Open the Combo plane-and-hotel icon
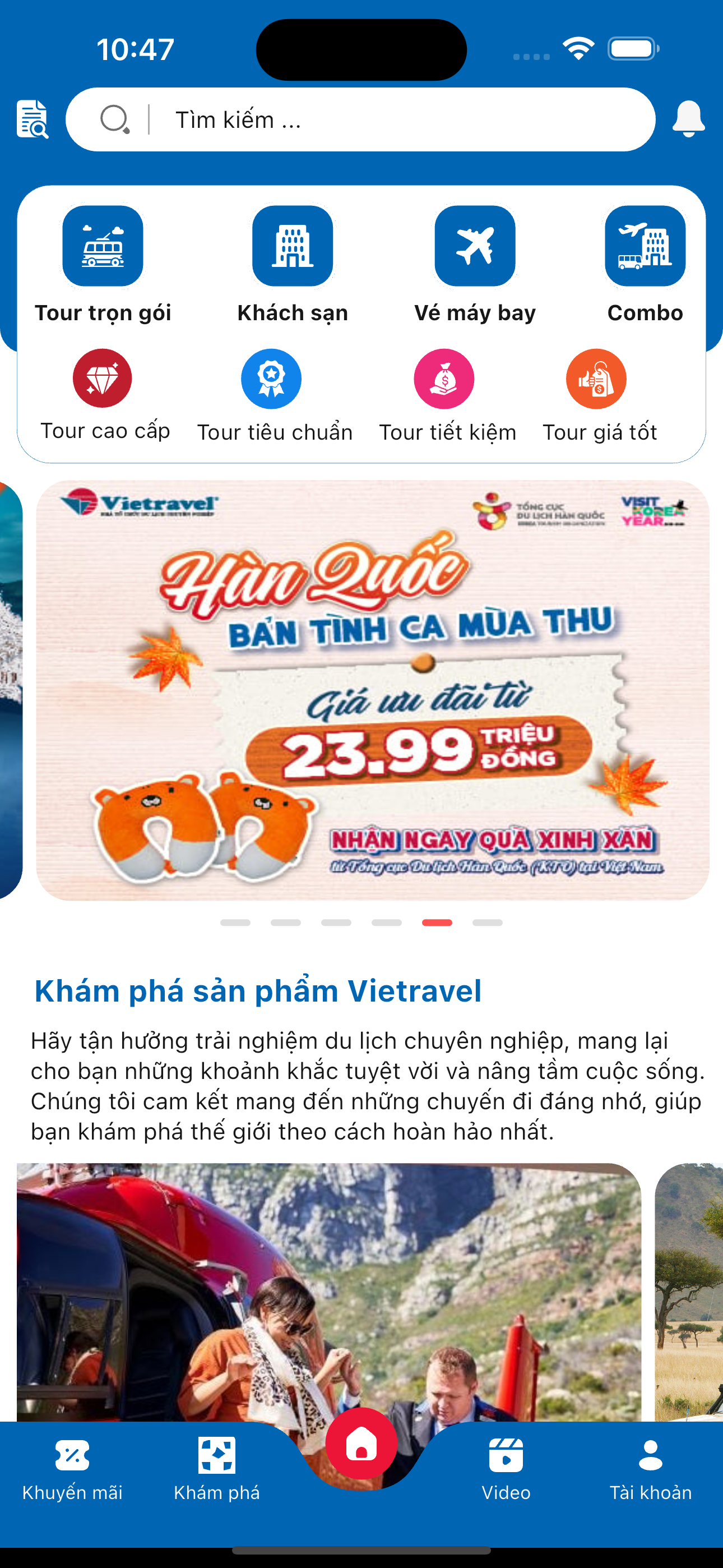This screenshot has height=1568, width=723. tap(645, 247)
